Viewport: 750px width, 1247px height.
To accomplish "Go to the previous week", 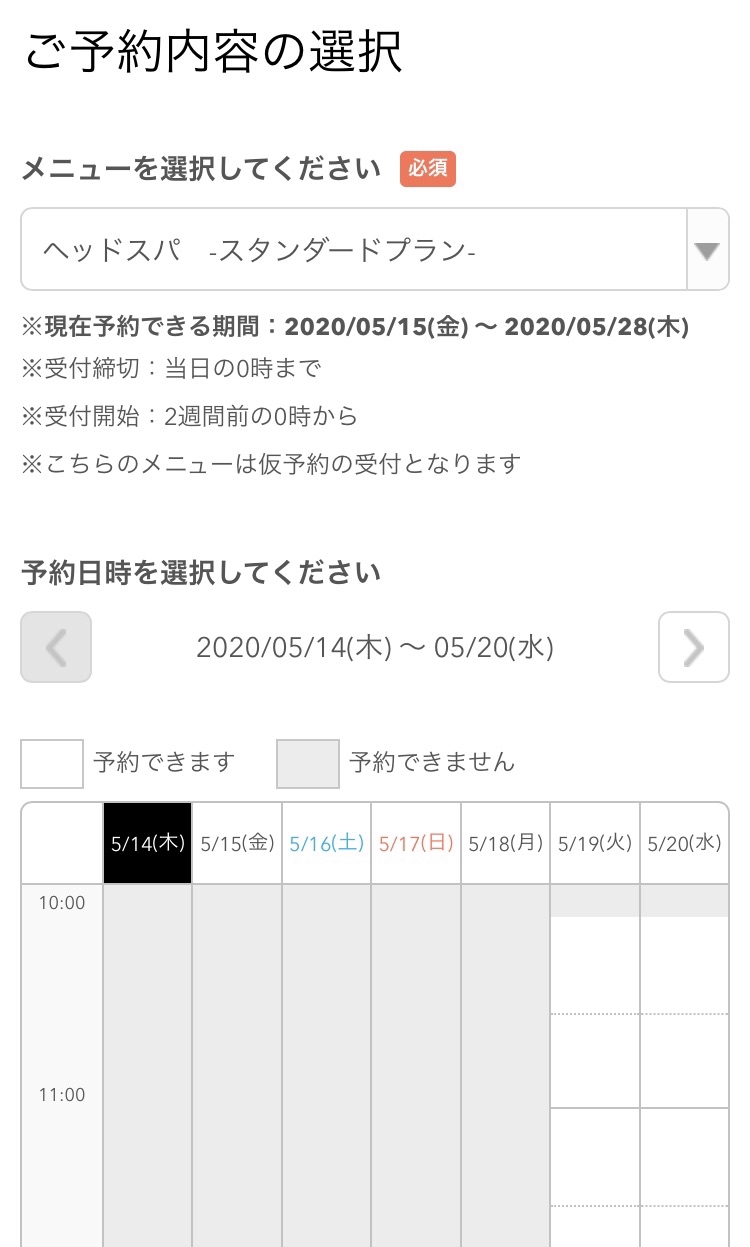I will click(x=56, y=647).
